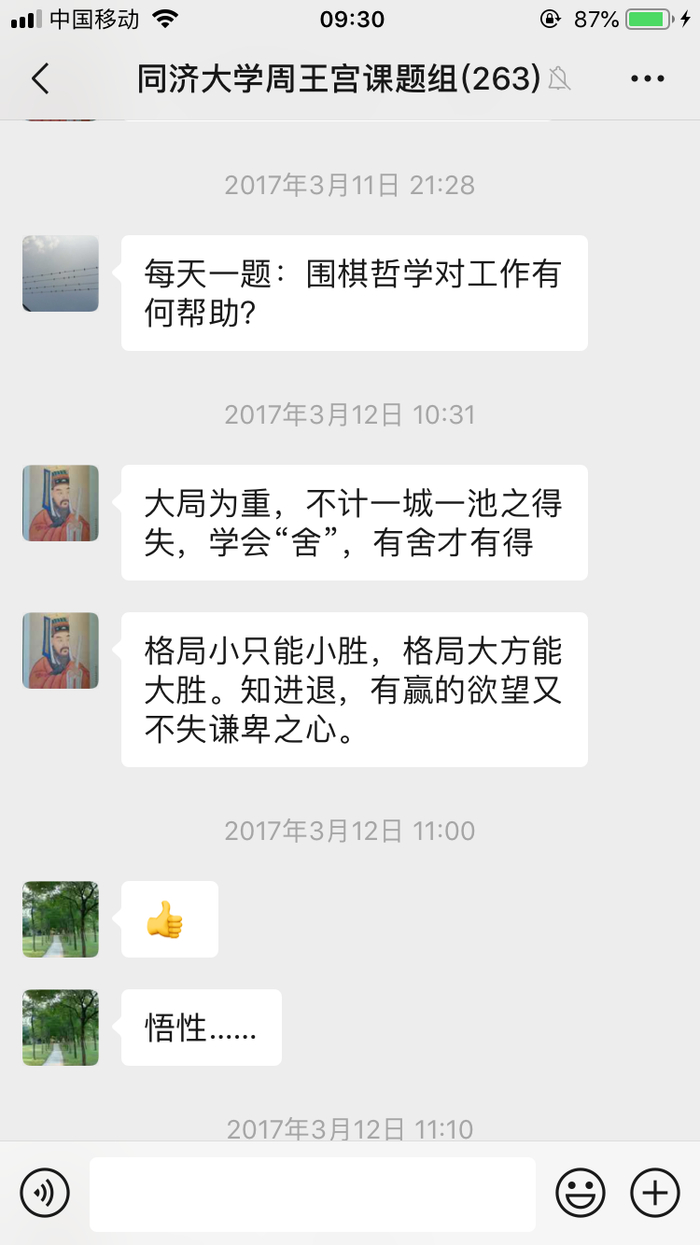
Task: Tap the message text field
Action: (312, 1193)
